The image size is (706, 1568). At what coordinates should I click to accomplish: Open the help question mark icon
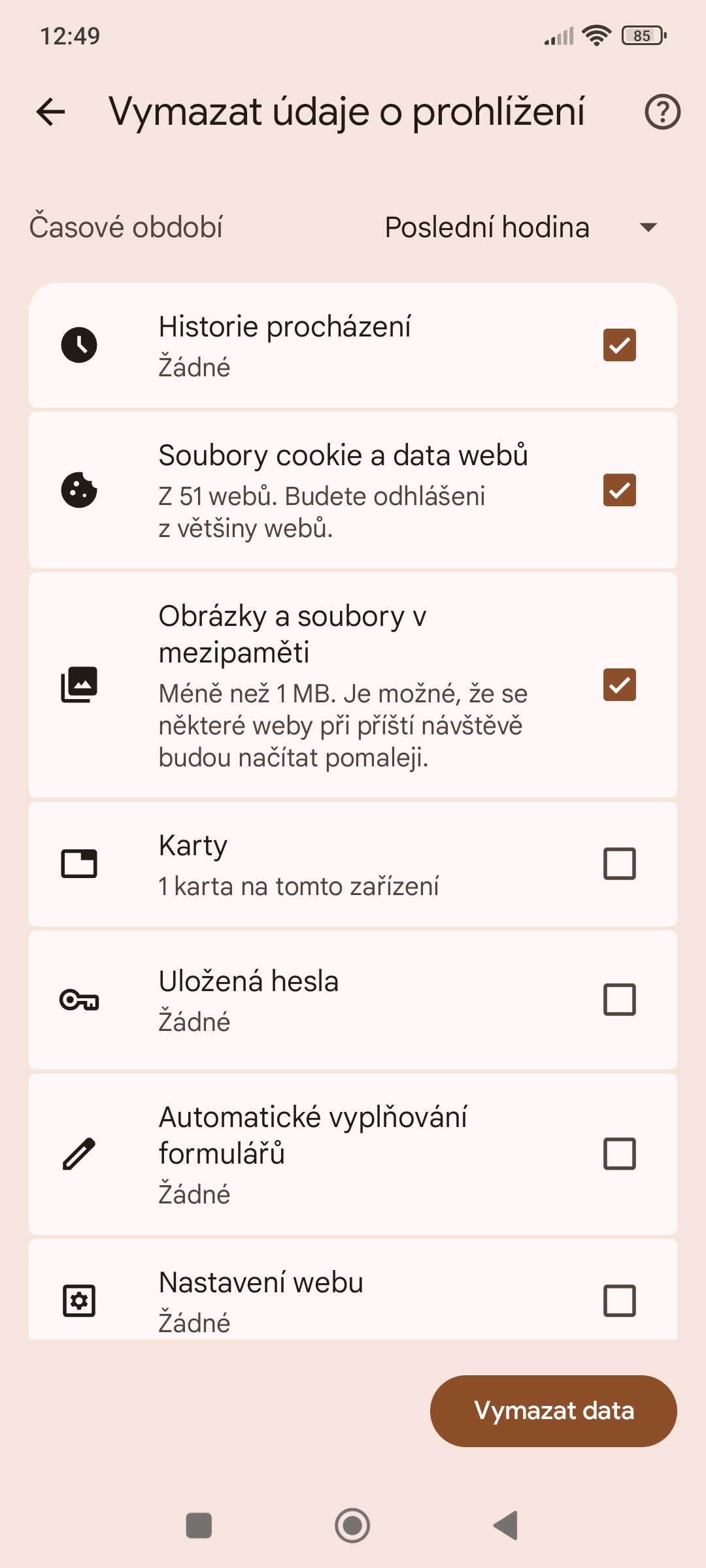(662, 112)
